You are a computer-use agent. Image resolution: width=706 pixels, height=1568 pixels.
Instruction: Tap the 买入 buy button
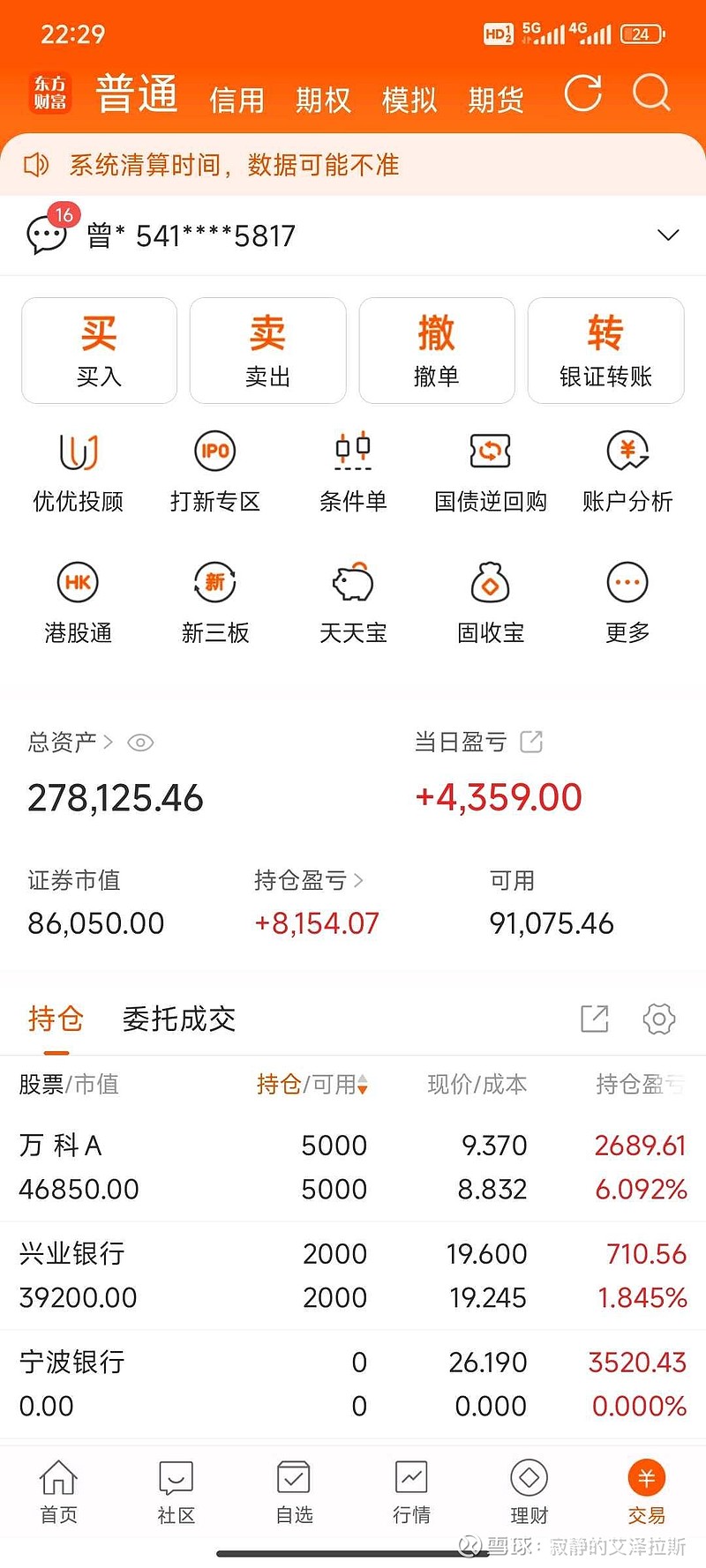[98, 350]
